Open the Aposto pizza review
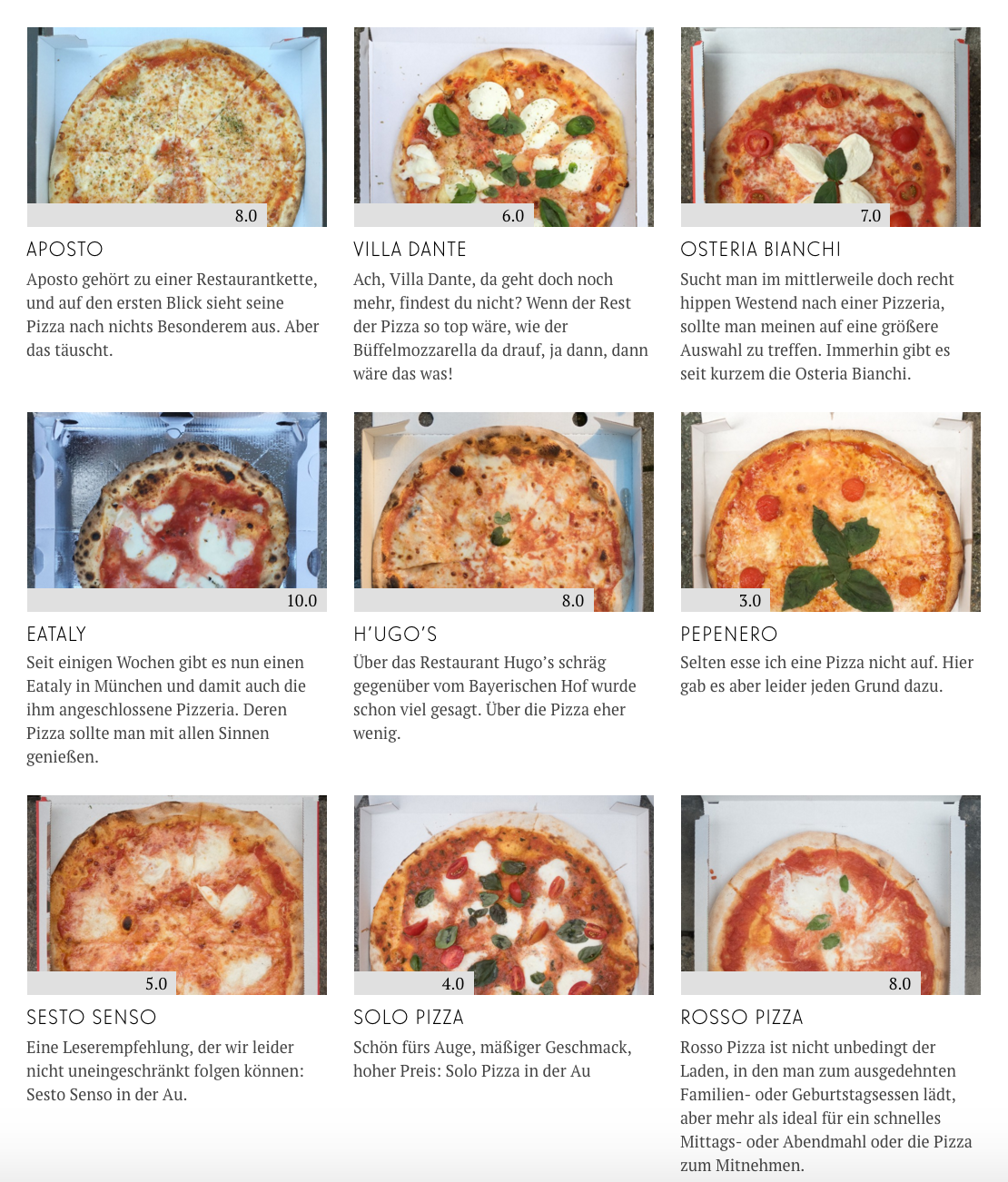 click(176, 127)
